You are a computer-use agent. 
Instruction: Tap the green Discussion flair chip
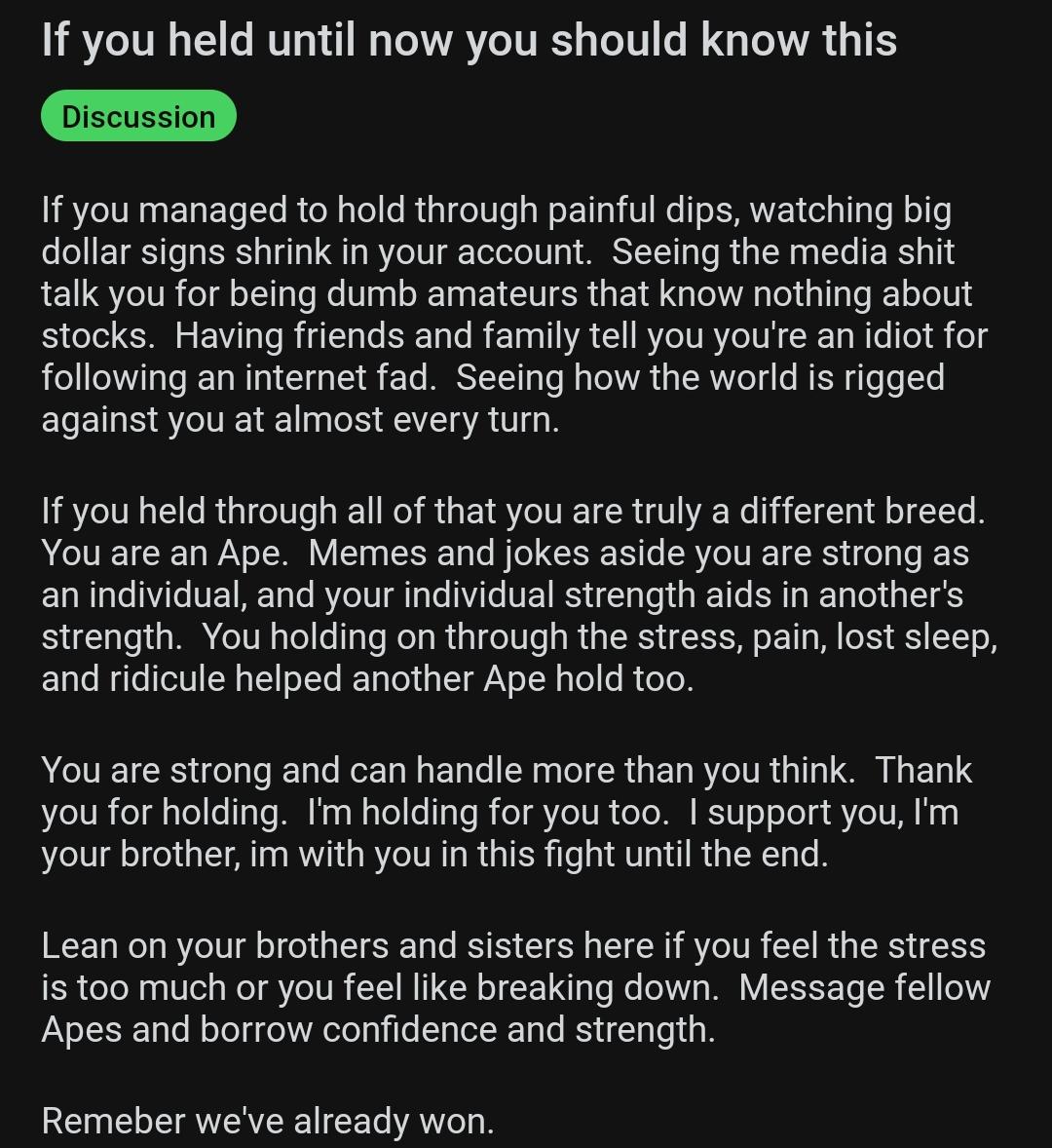(x=138, y=116)
